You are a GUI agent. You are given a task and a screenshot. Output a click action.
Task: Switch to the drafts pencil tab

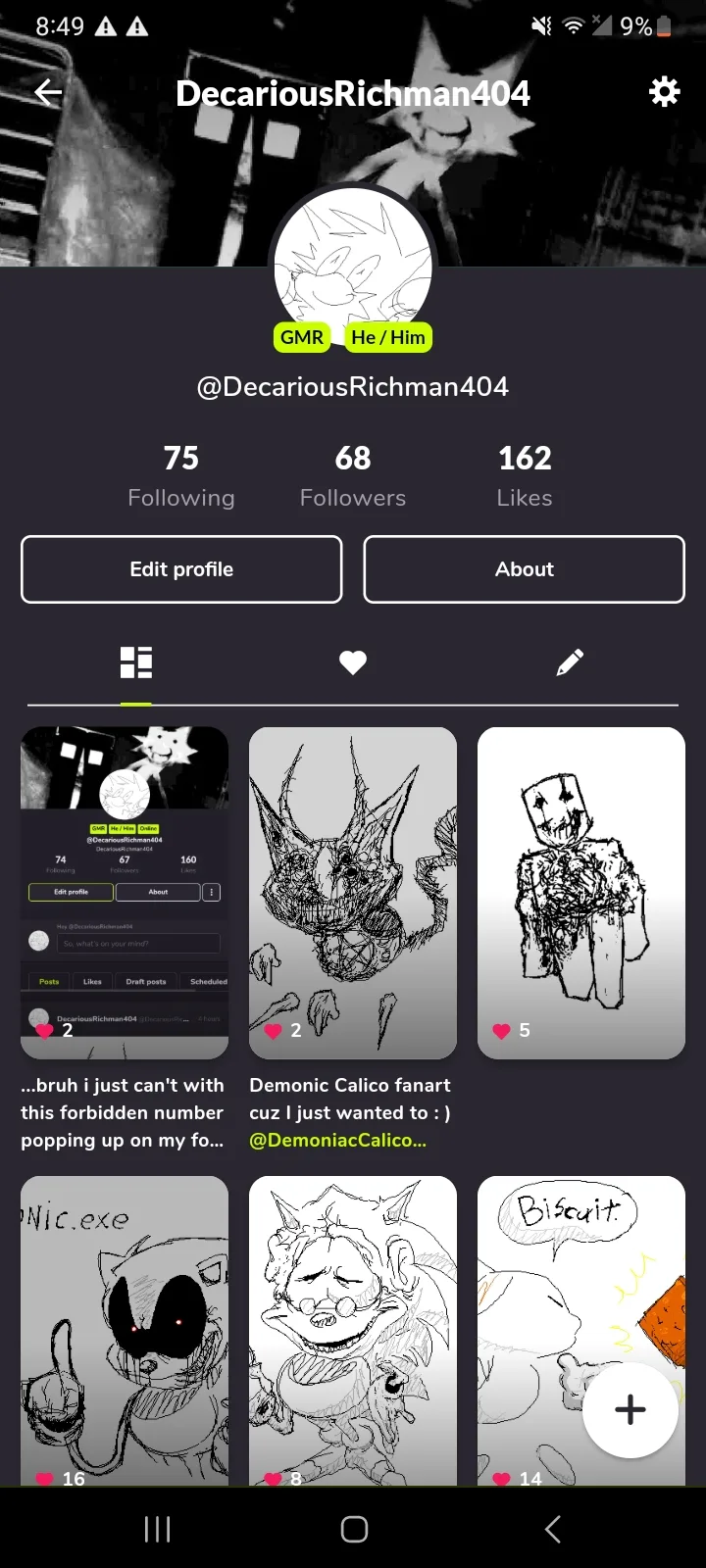click(x=570, y=663)
